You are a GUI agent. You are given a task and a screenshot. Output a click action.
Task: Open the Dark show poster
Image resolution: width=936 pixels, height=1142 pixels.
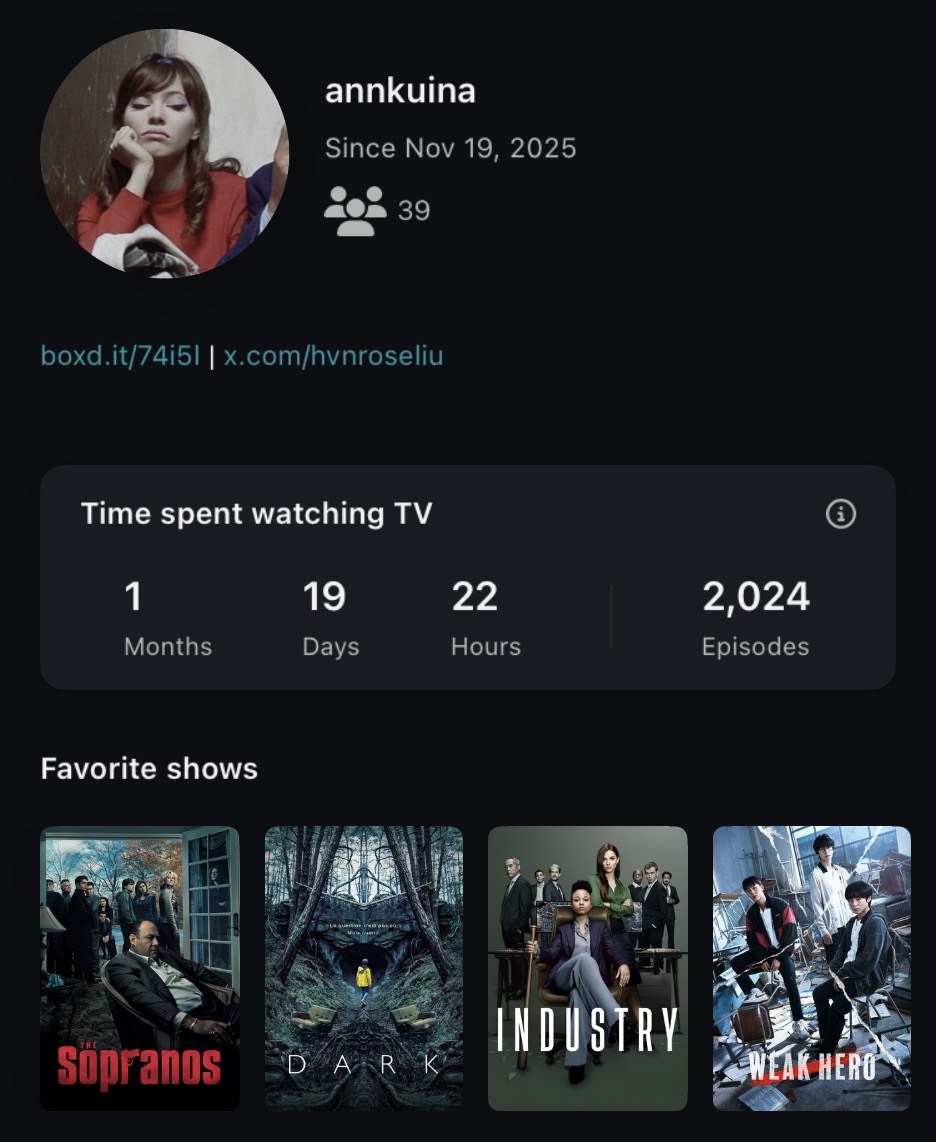click(x=364, y=967)
